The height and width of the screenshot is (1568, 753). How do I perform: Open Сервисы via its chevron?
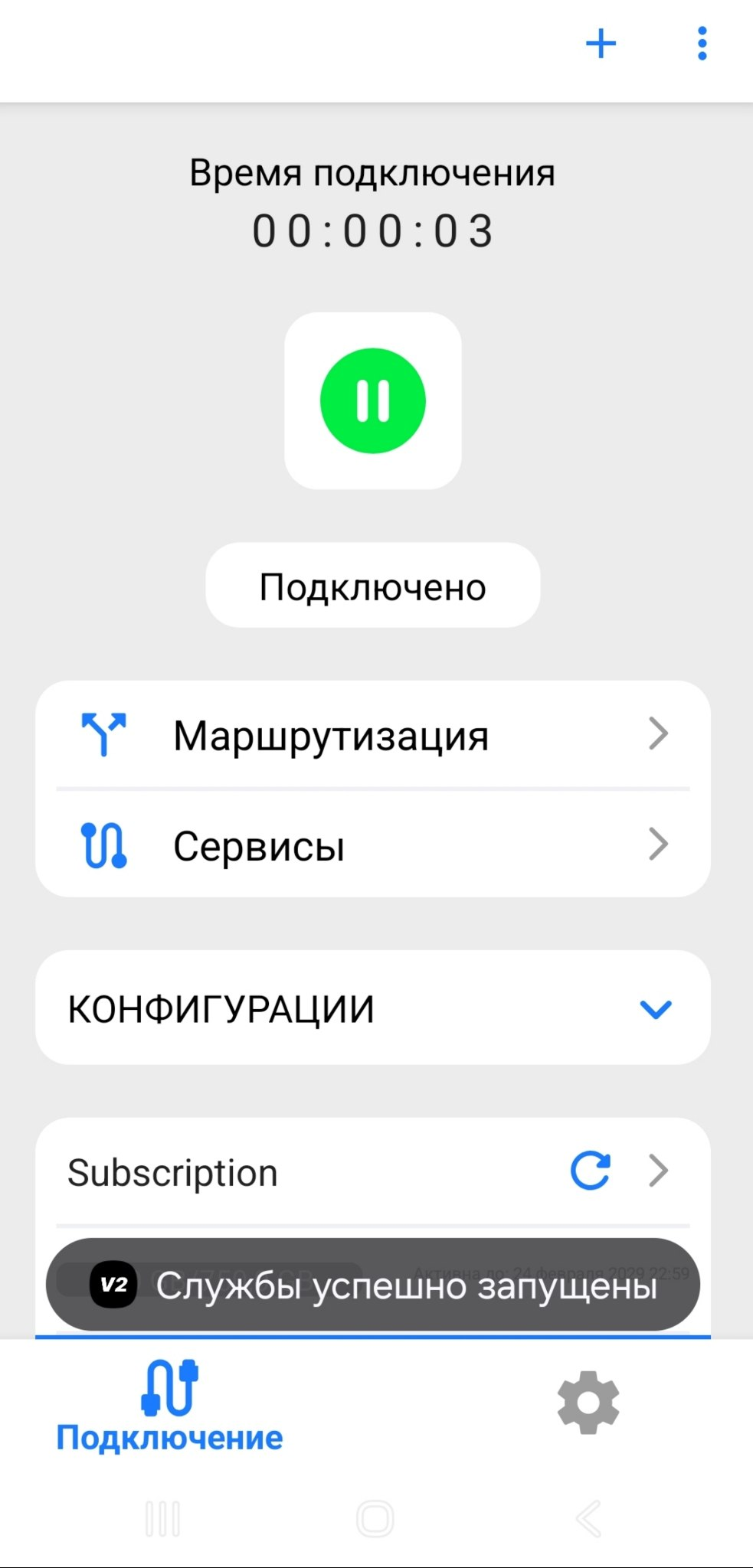[x=659, y=844]
